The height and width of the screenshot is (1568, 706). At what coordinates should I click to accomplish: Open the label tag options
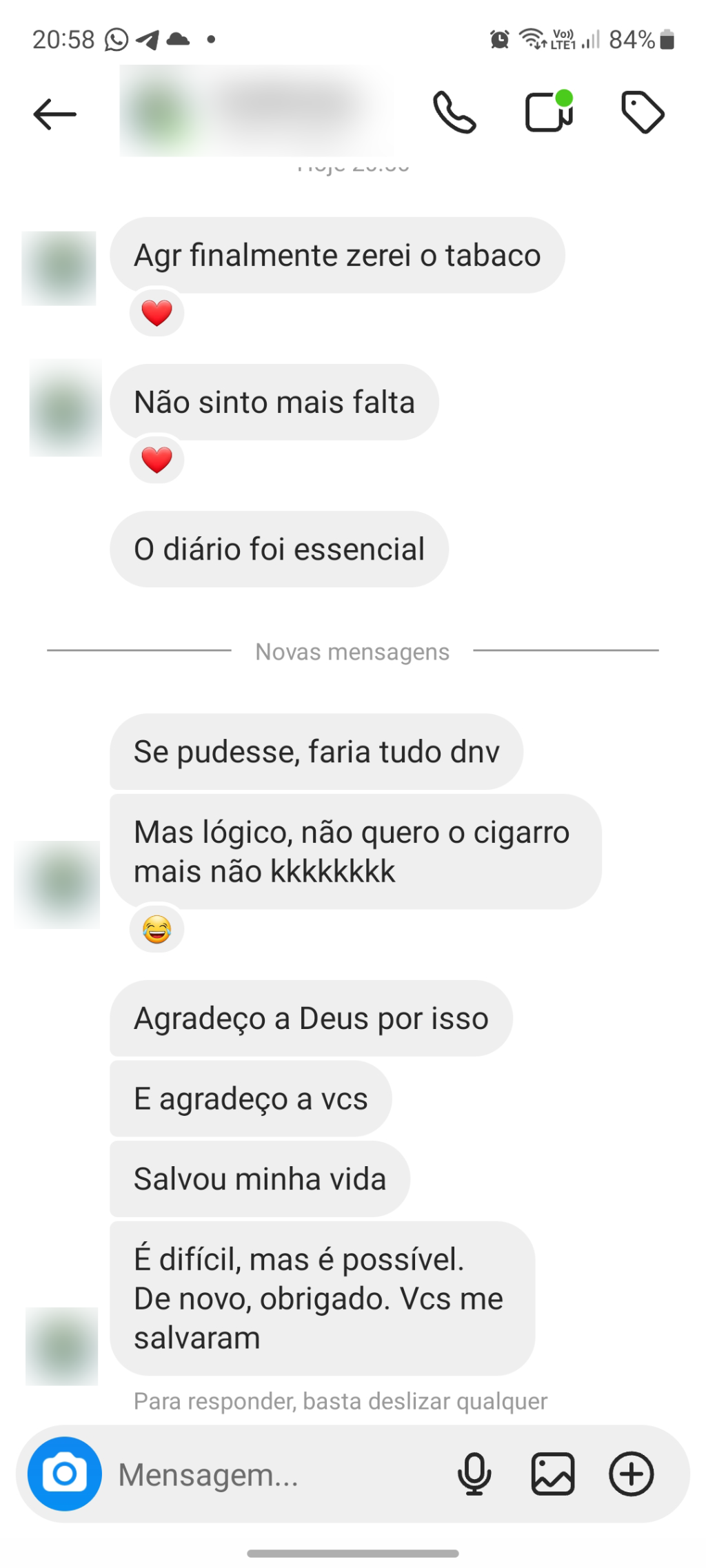point(643,112)
